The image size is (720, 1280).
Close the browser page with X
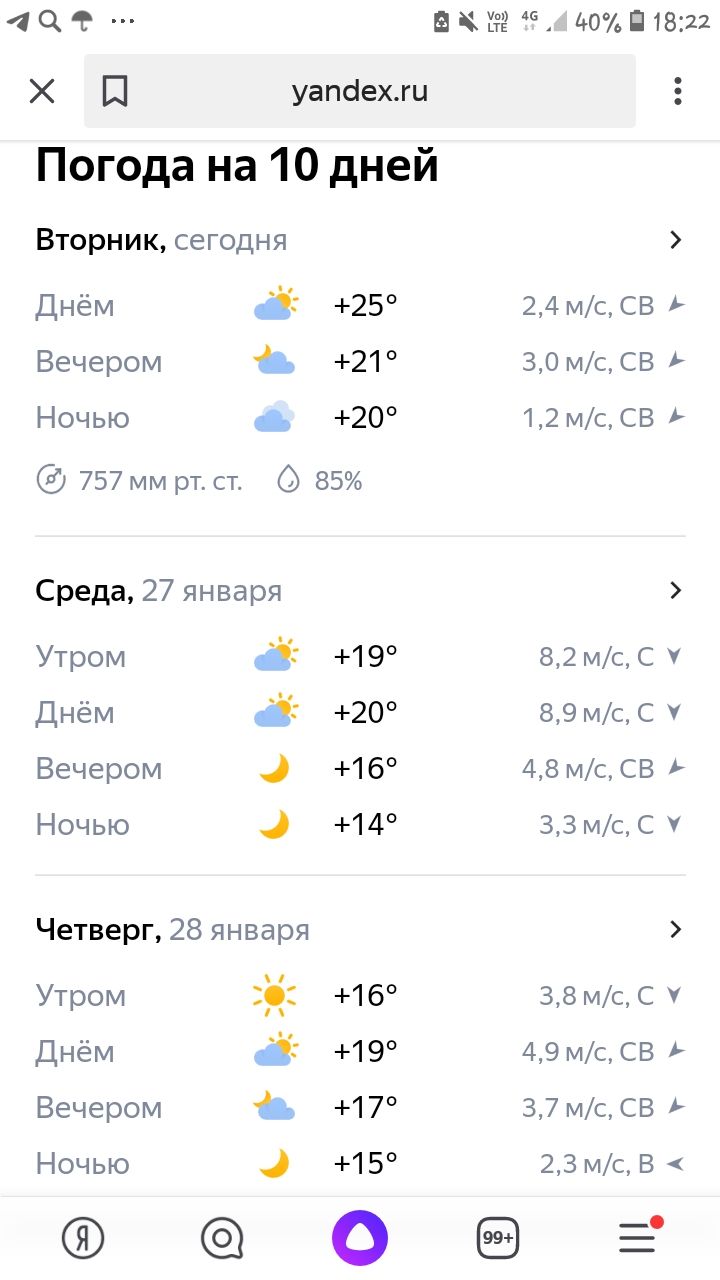pyautogui.click(x=42, y=92)
